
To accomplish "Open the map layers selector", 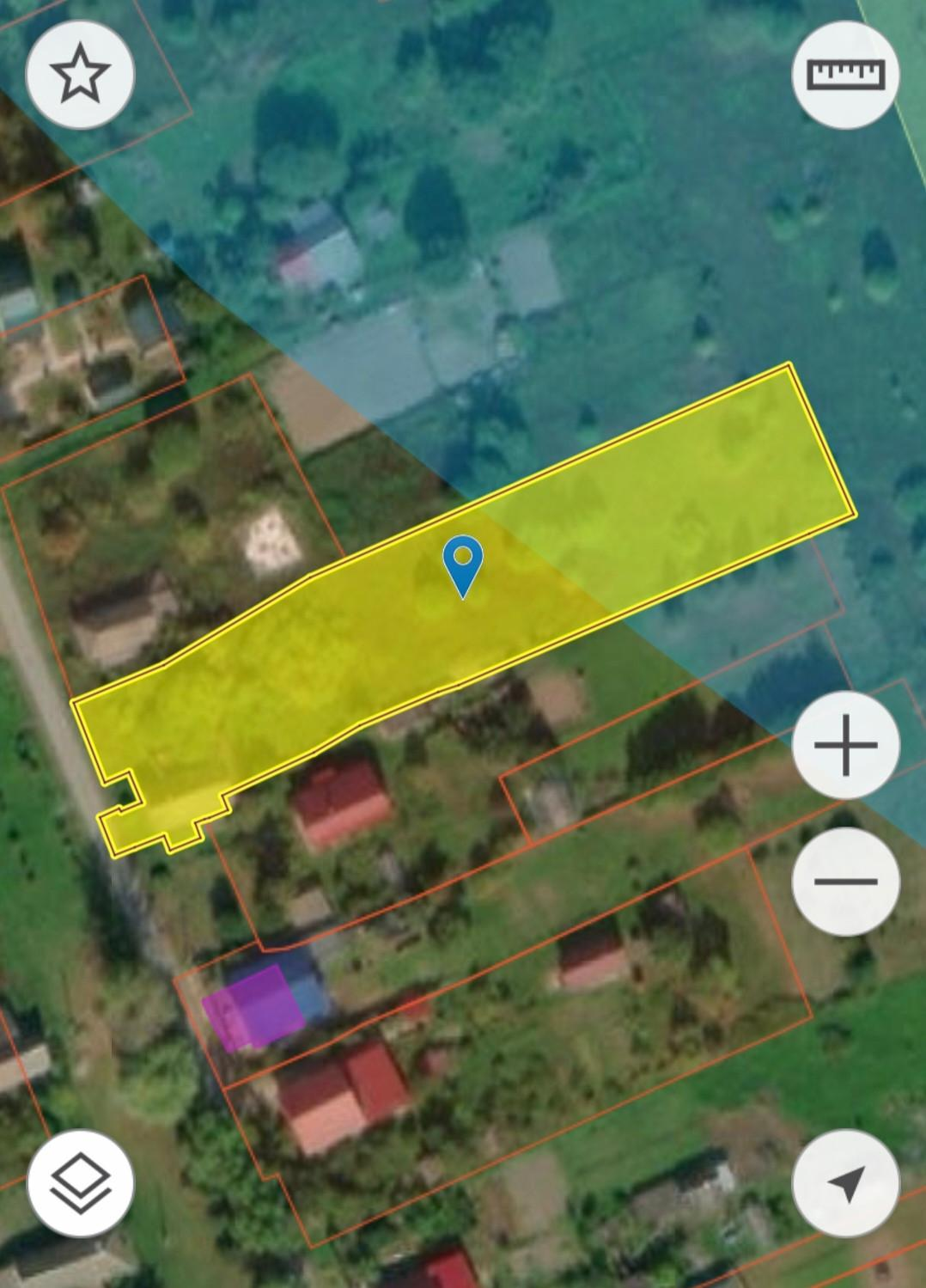I will click(x=80, y=1183).
